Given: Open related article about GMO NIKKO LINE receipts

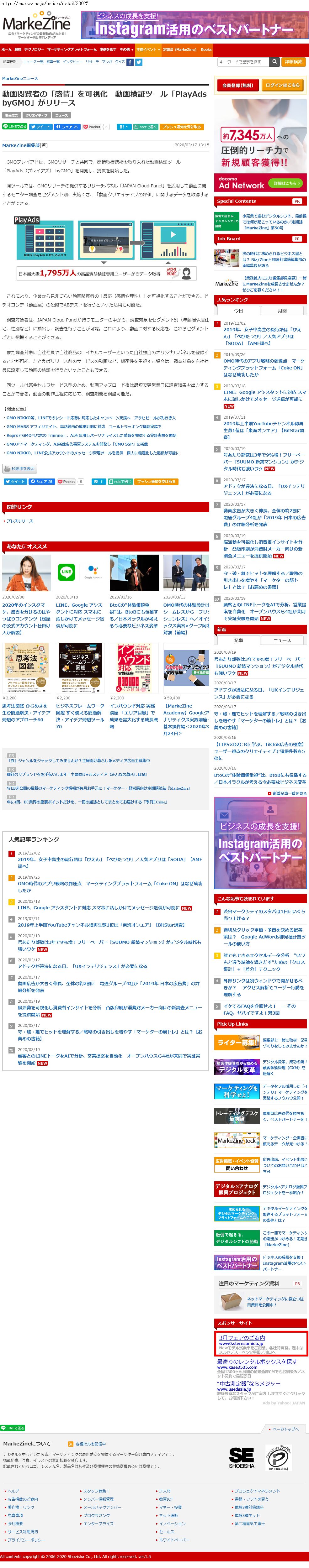Looking at the screenshot, I should [90, 418].
